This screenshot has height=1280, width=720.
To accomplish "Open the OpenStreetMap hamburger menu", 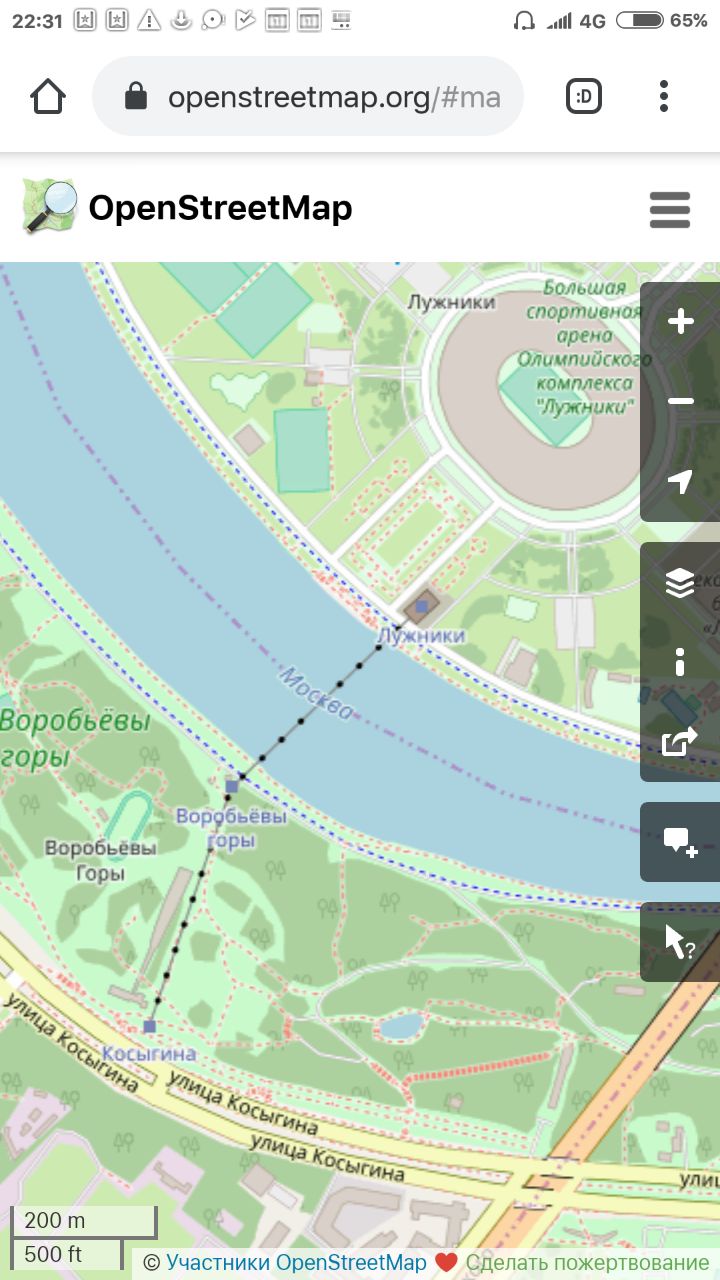I will [670, 209].
